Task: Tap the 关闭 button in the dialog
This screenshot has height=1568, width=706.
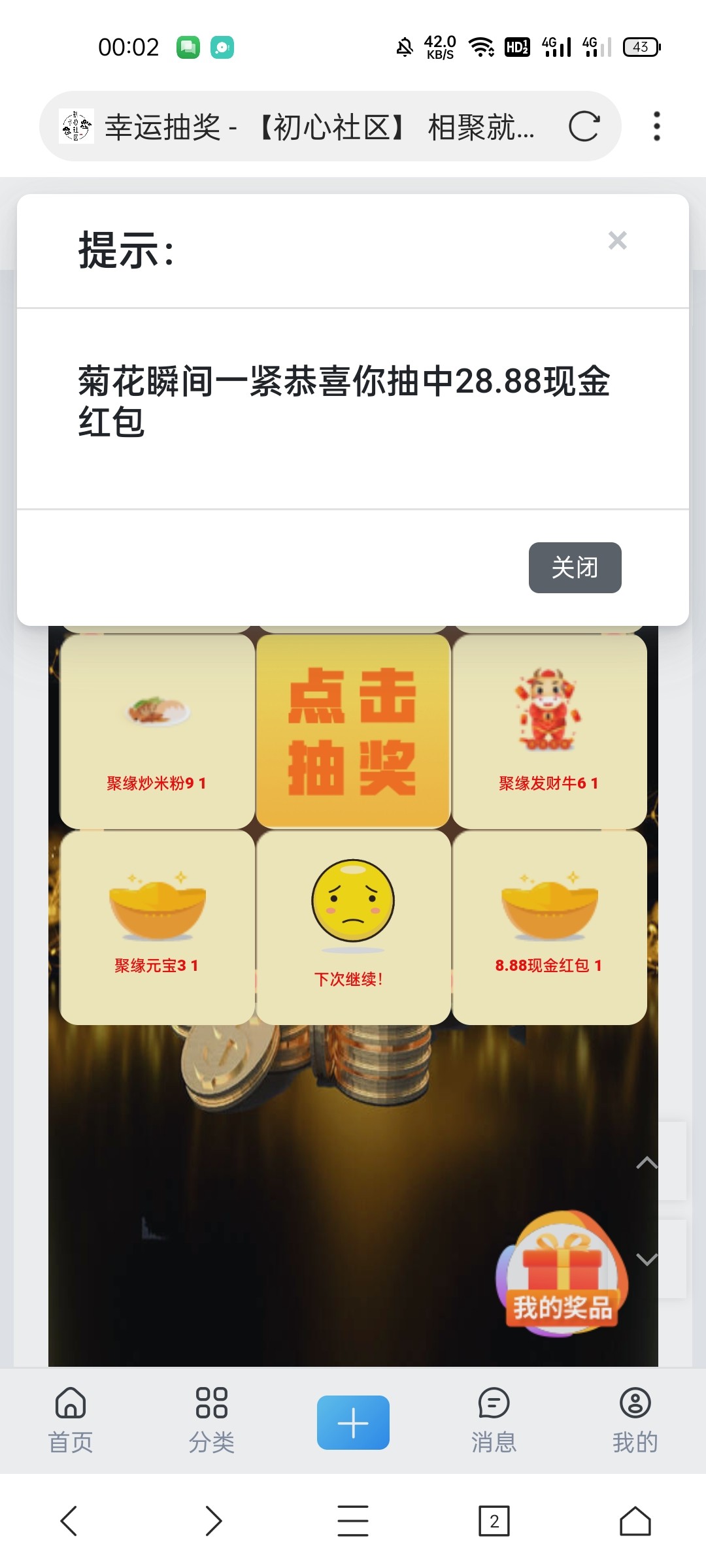Action: (x=575, y=568)
